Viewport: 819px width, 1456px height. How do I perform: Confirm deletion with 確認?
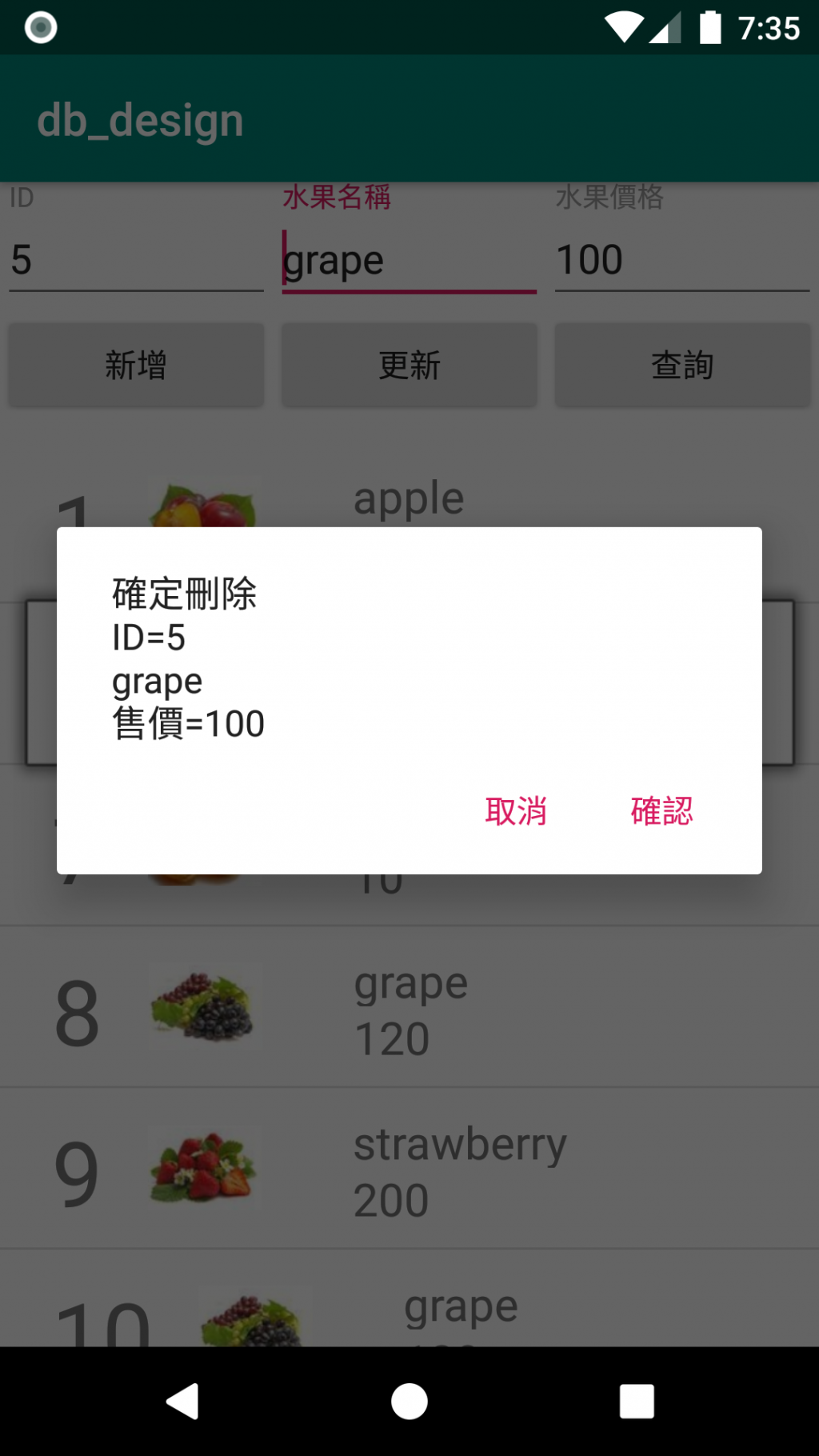pyautogui.click(x=661, y=811)
